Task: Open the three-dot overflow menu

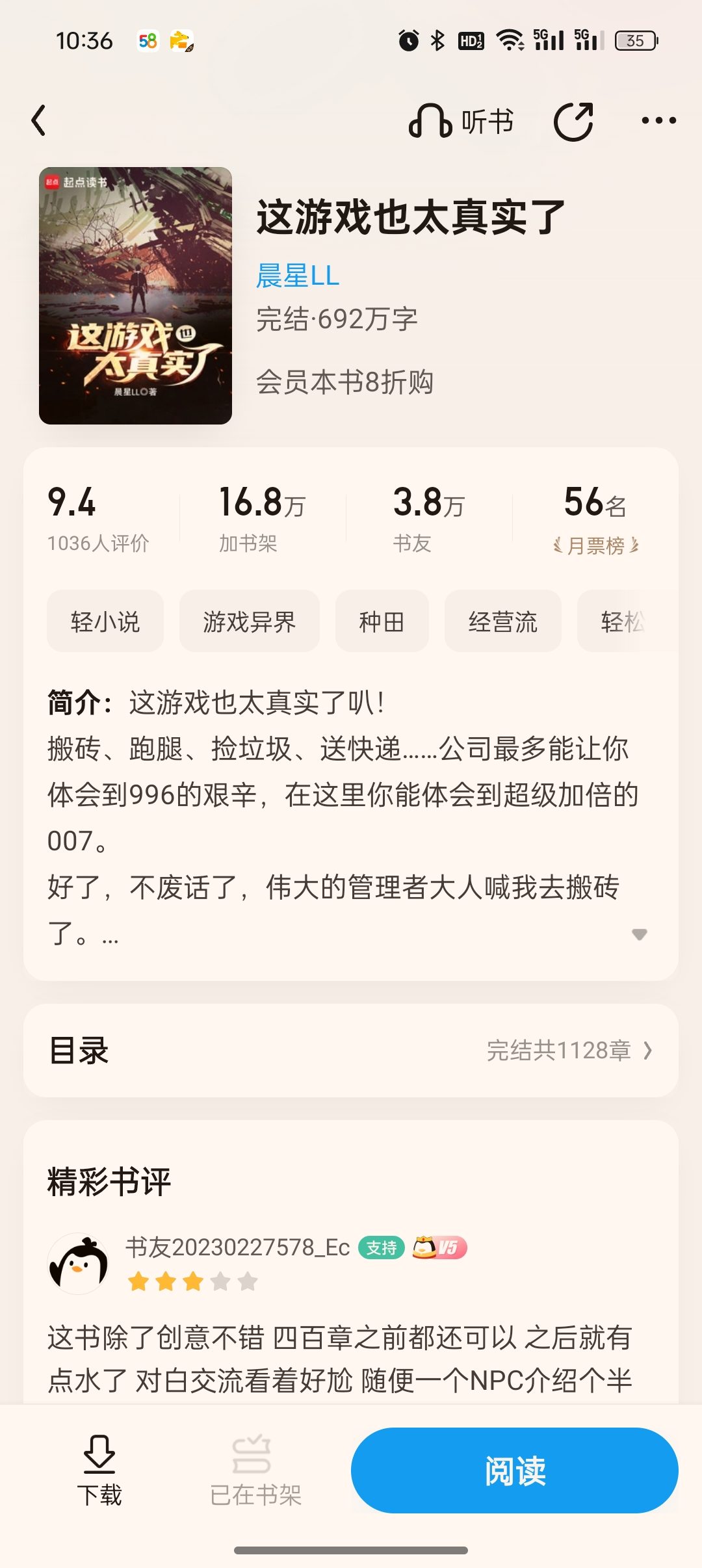Action: pos(658,121)
